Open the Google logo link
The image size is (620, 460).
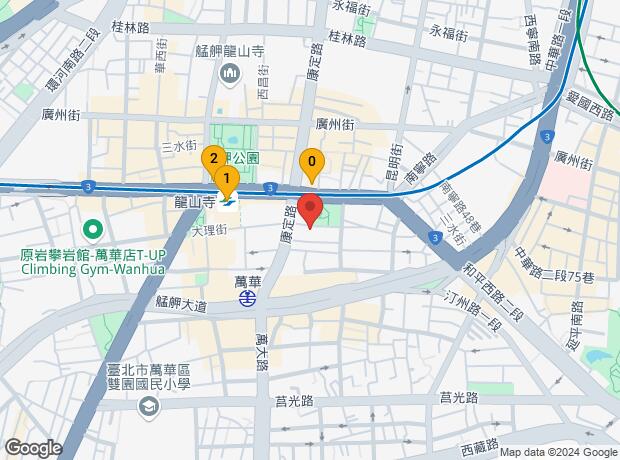[x=32, y=448]
